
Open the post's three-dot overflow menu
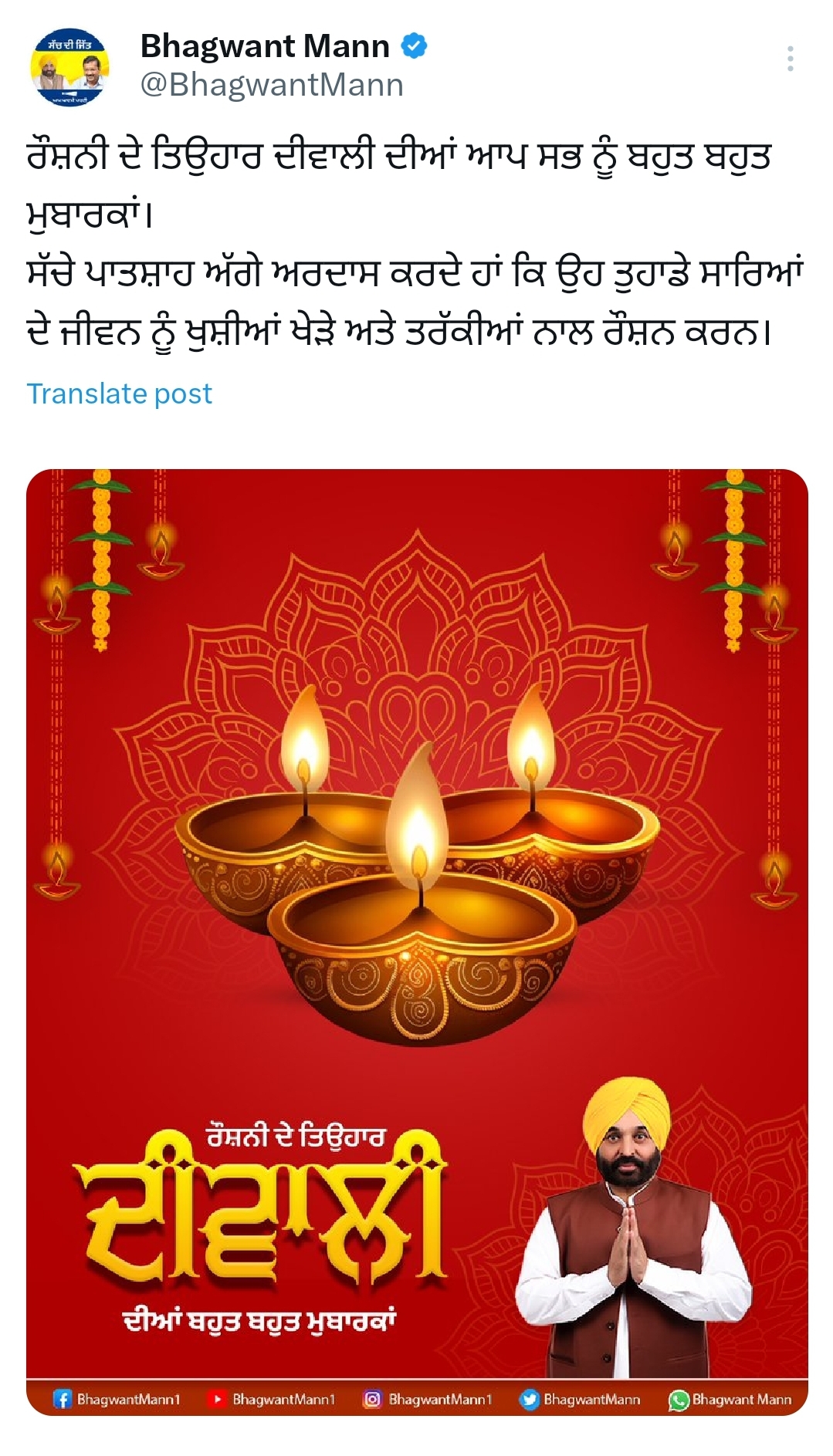pyautogui.click(x=790, y=59)
